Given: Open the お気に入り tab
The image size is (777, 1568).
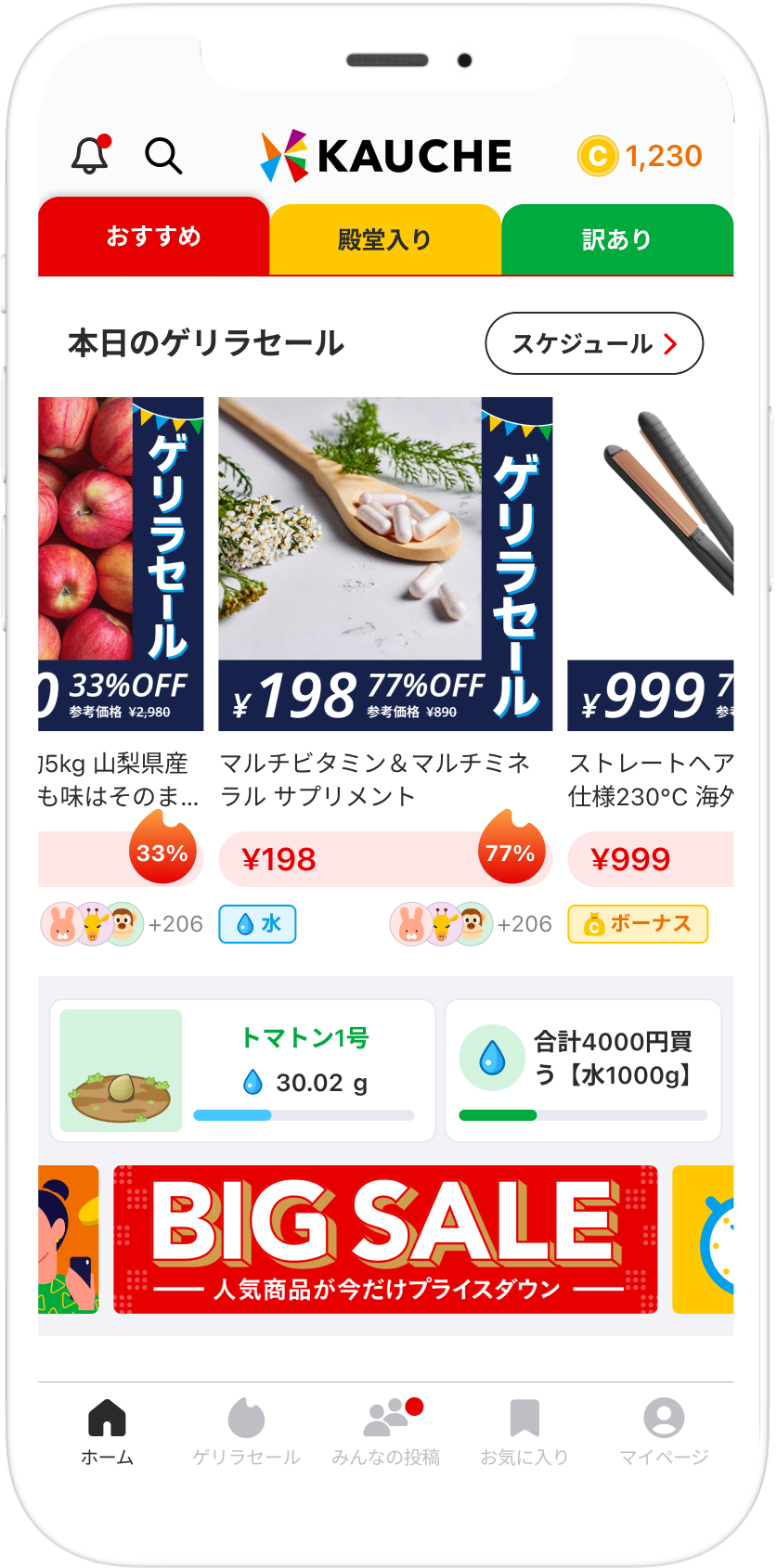Looking at the screenshot, I should tap(524, 1432).
